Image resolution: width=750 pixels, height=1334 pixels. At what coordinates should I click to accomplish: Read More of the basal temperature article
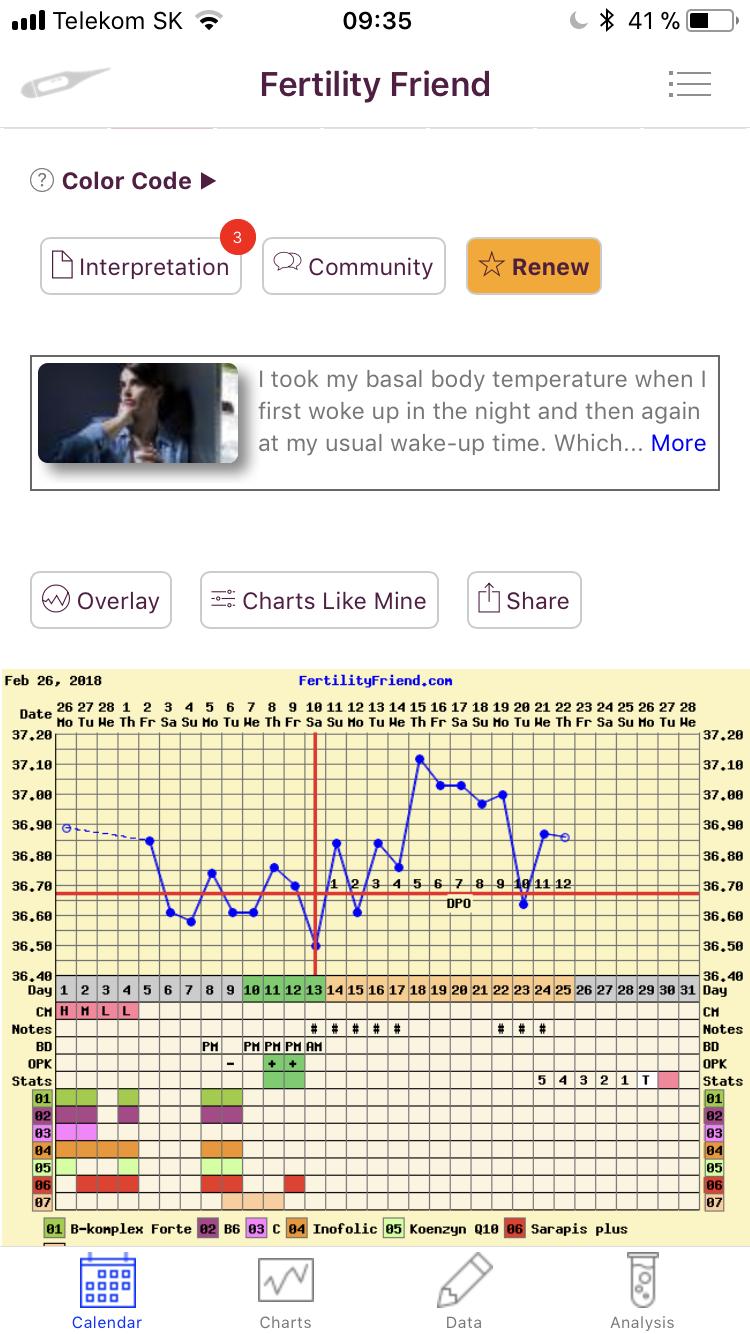pyautogui.click(x=678, y=443)
